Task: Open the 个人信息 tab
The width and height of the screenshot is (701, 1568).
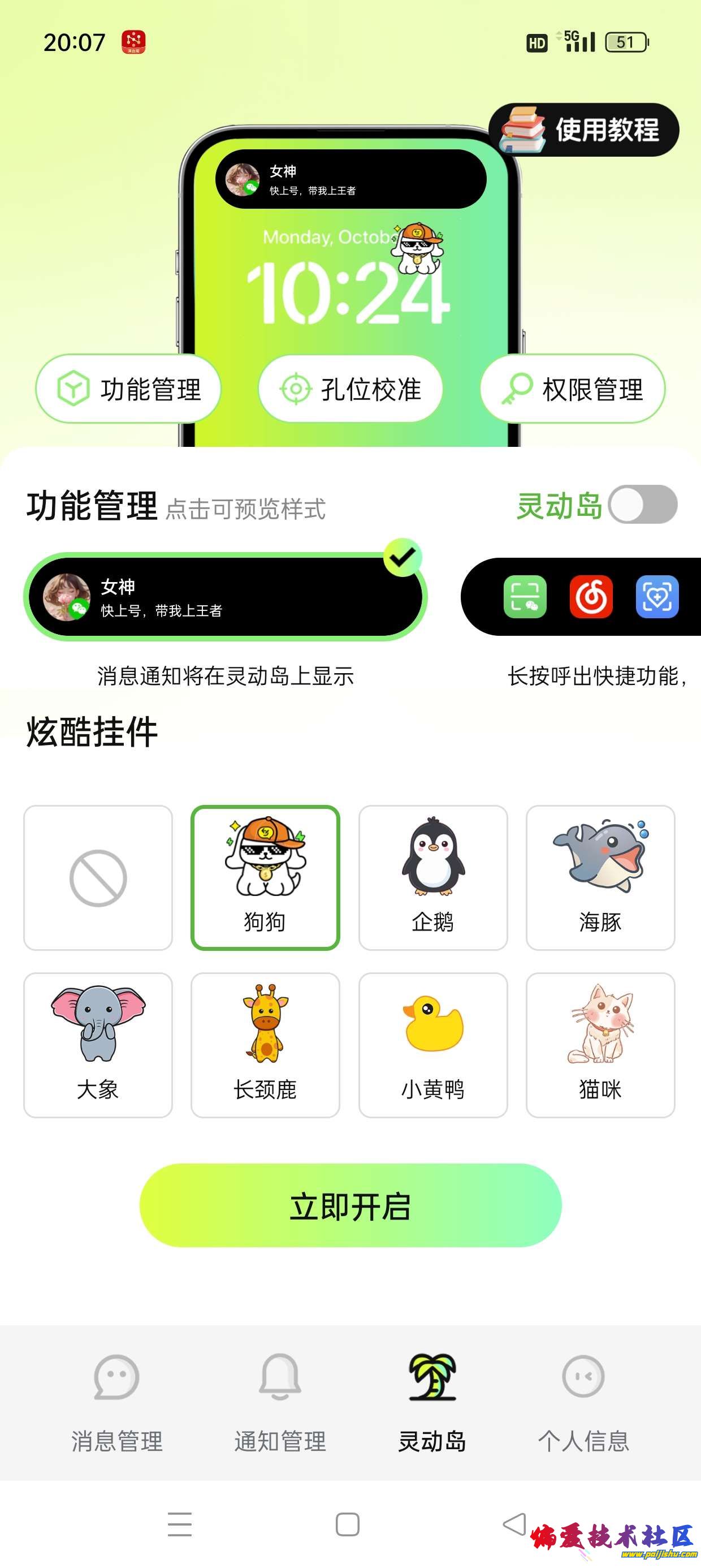Action: (583, 1403)
